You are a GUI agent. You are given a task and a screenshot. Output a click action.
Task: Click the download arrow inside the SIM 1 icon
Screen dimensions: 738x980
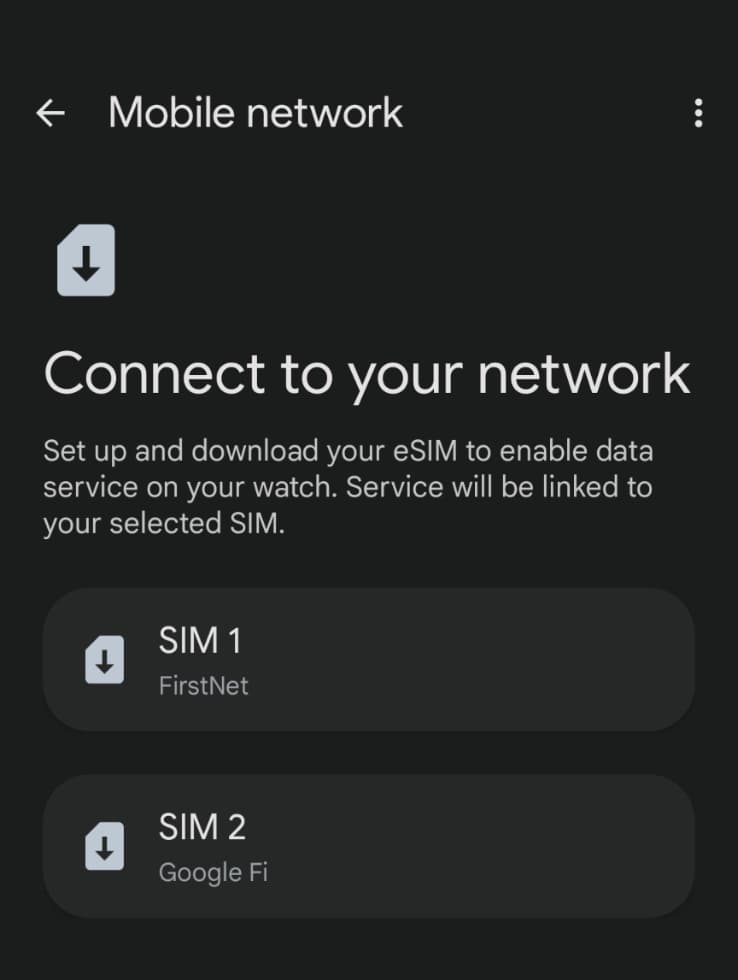pos(105,662)
